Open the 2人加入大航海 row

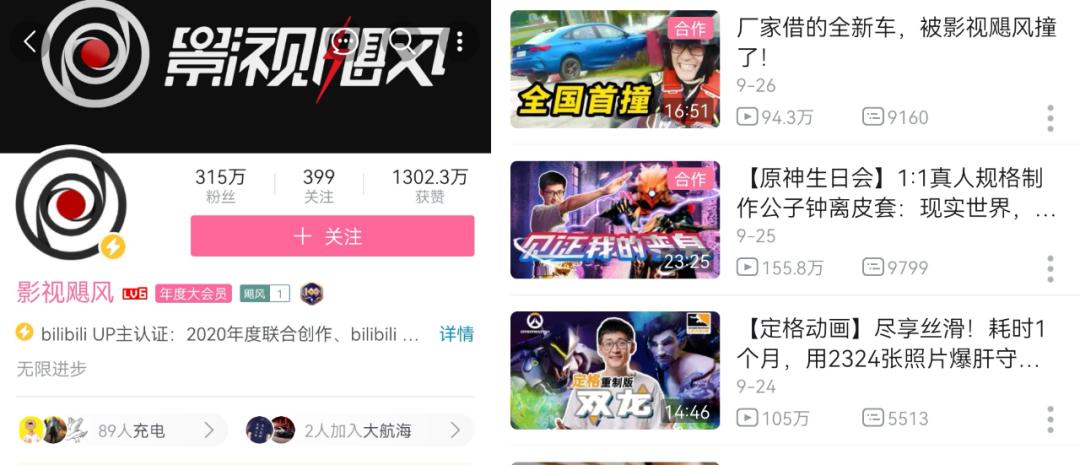pos(358,431)
